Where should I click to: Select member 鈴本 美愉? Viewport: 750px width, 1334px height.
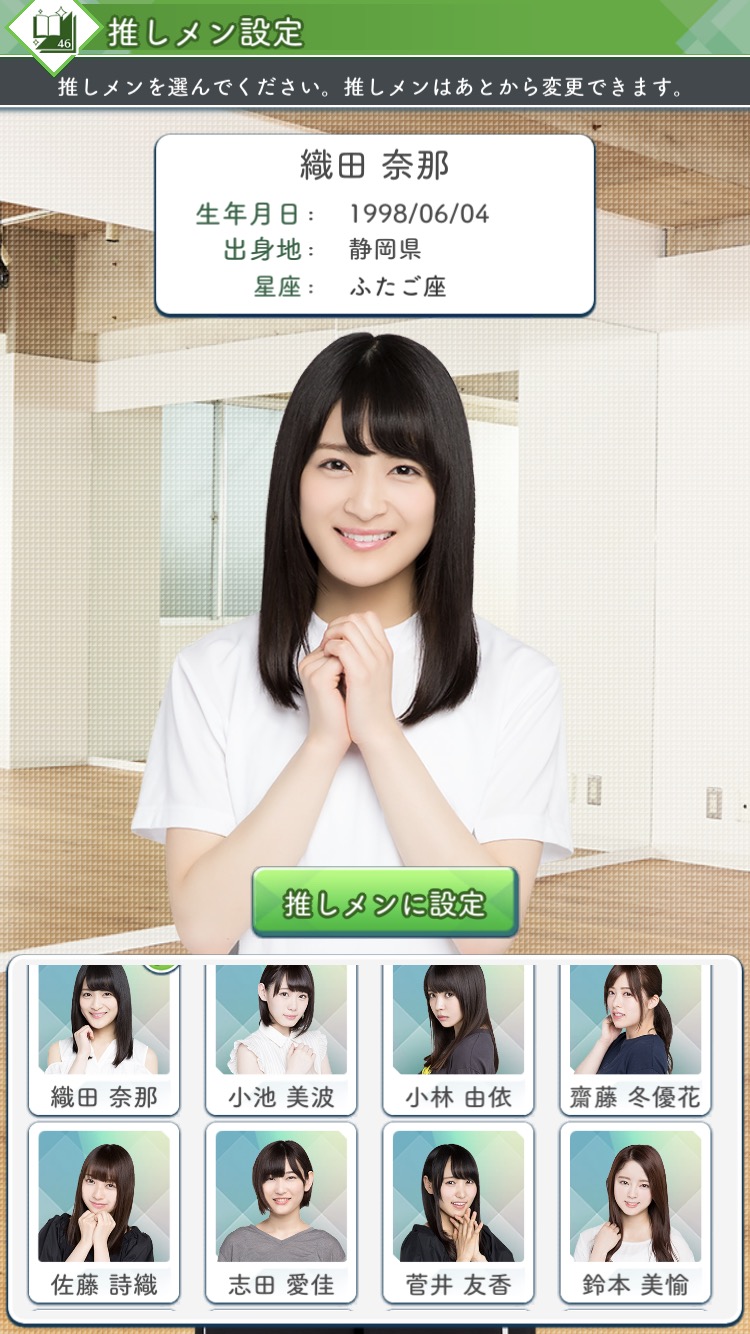pyautogui.click(x=635, y=1210)
